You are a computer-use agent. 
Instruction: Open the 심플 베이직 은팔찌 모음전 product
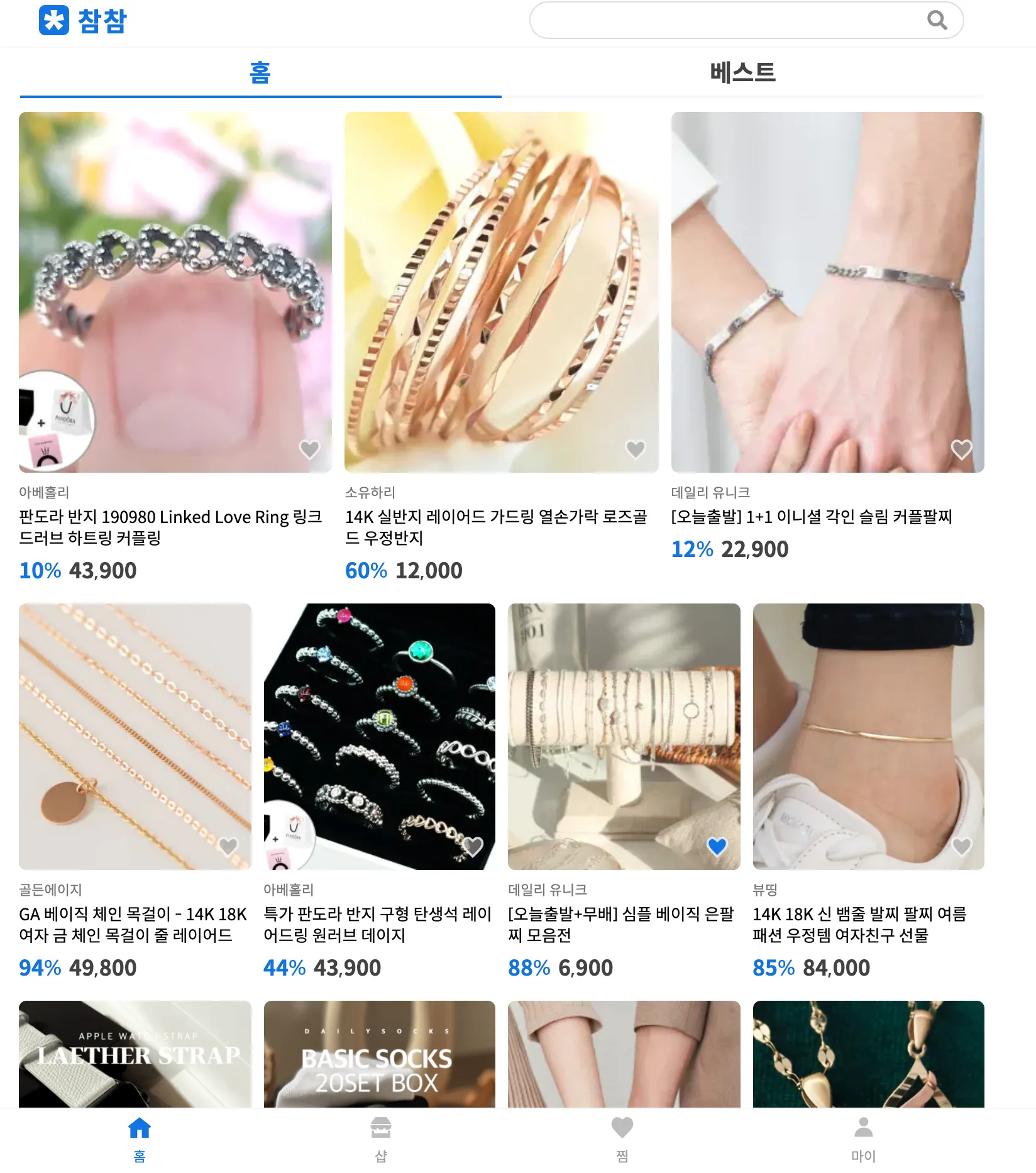pos(624,737)
